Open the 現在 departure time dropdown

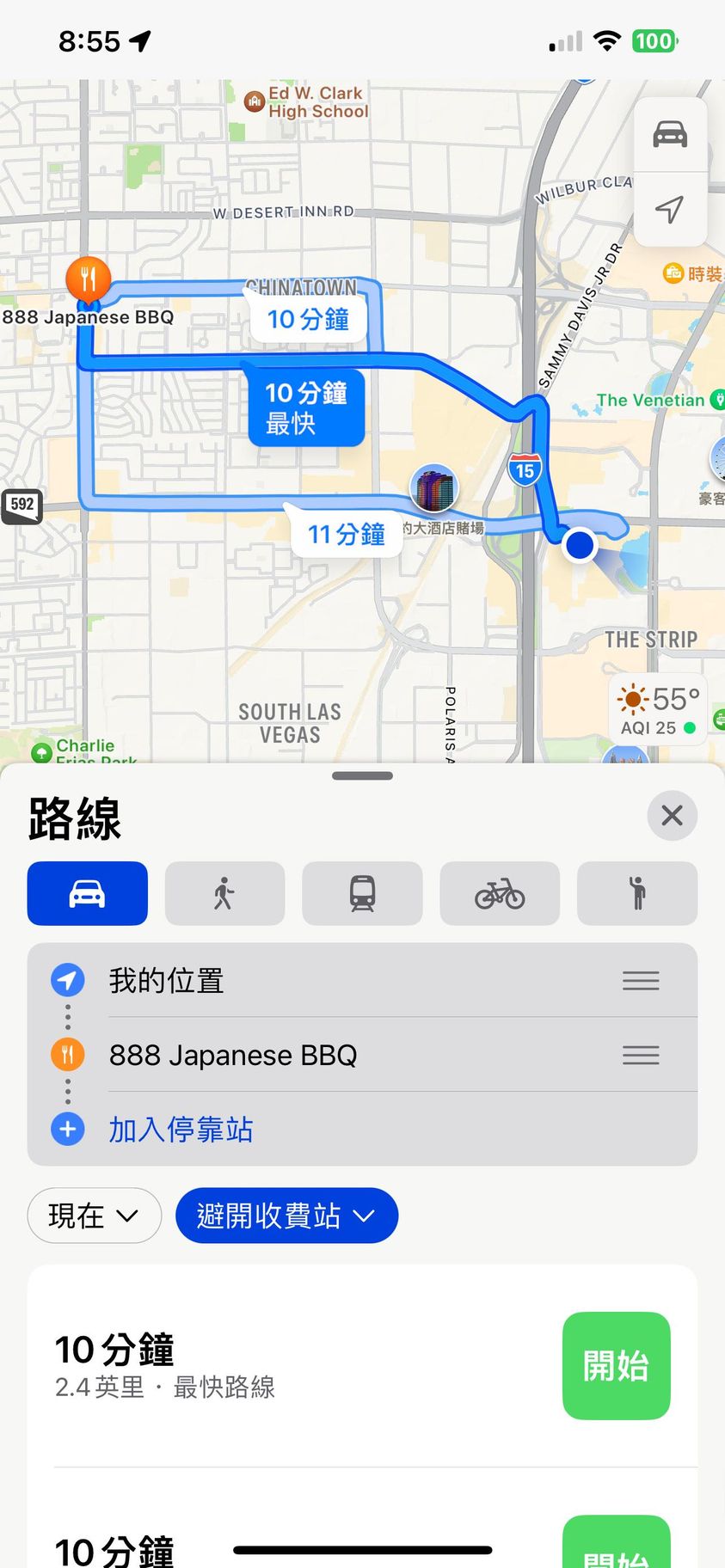coord(94,1216)
